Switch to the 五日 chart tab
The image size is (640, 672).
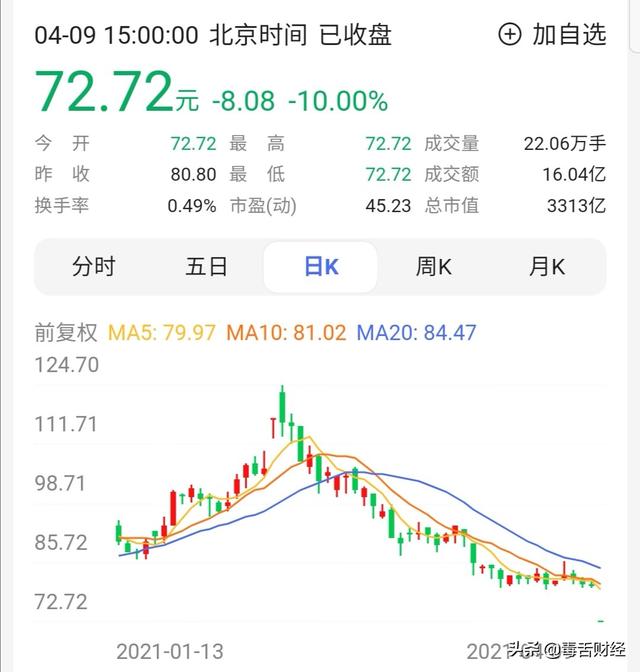pyautogui.click(x=207, y=267)
